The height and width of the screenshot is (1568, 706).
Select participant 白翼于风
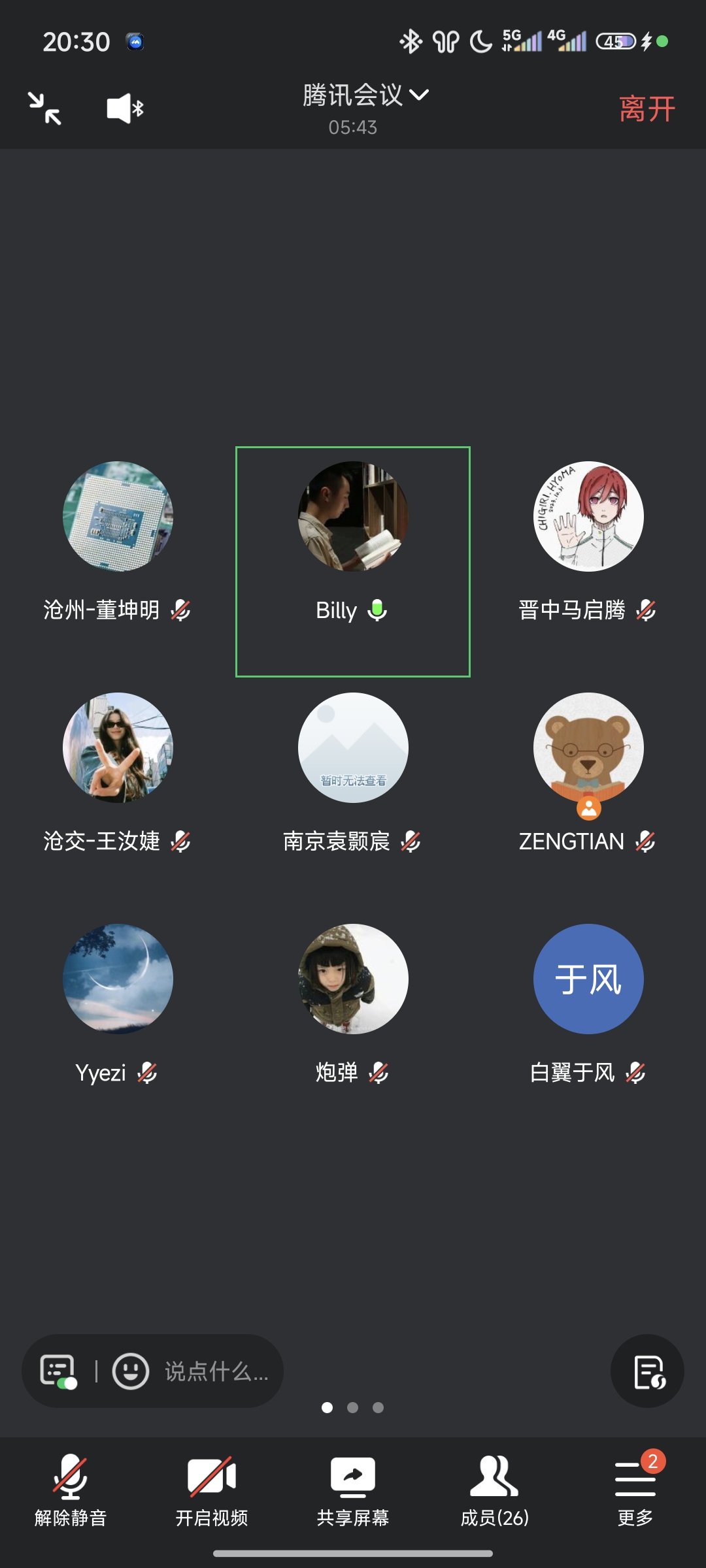coord(588,979)
